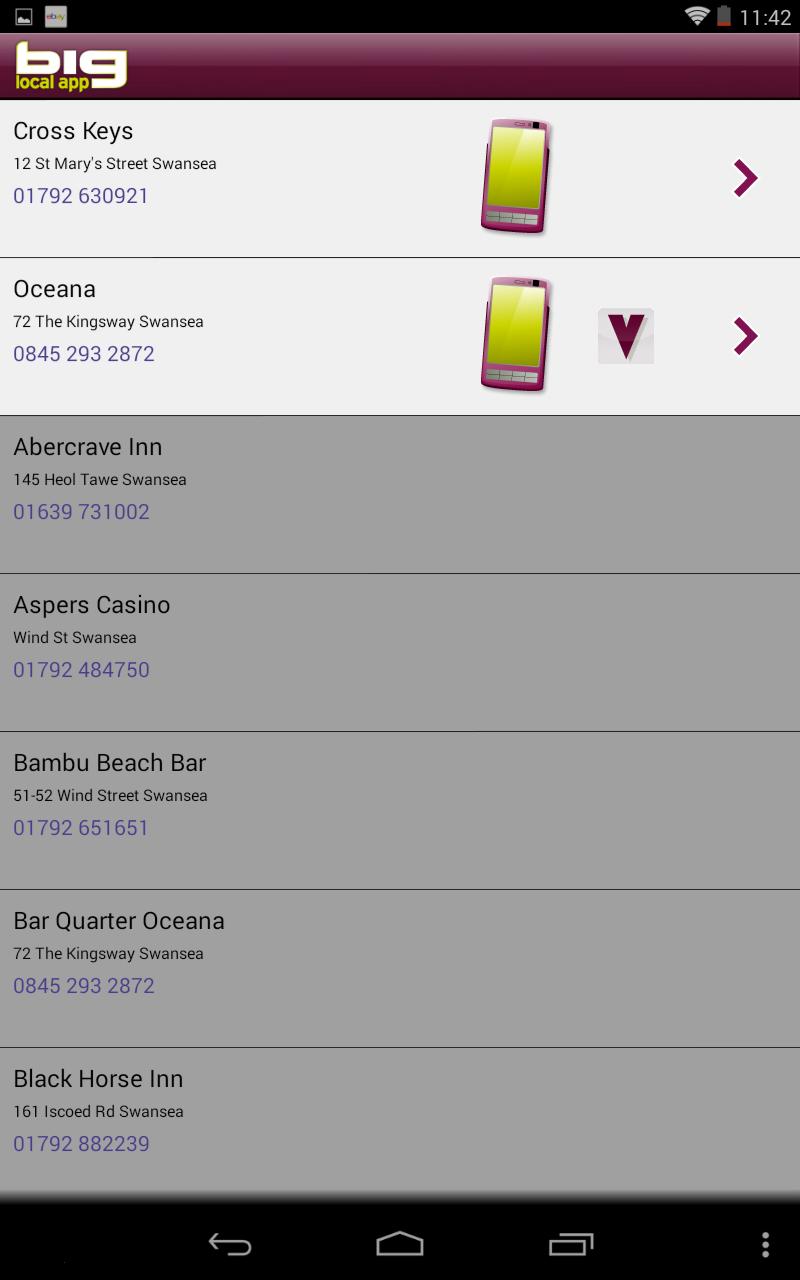Call Black Horse Inn on 01792 882239

pos(81,1144)
